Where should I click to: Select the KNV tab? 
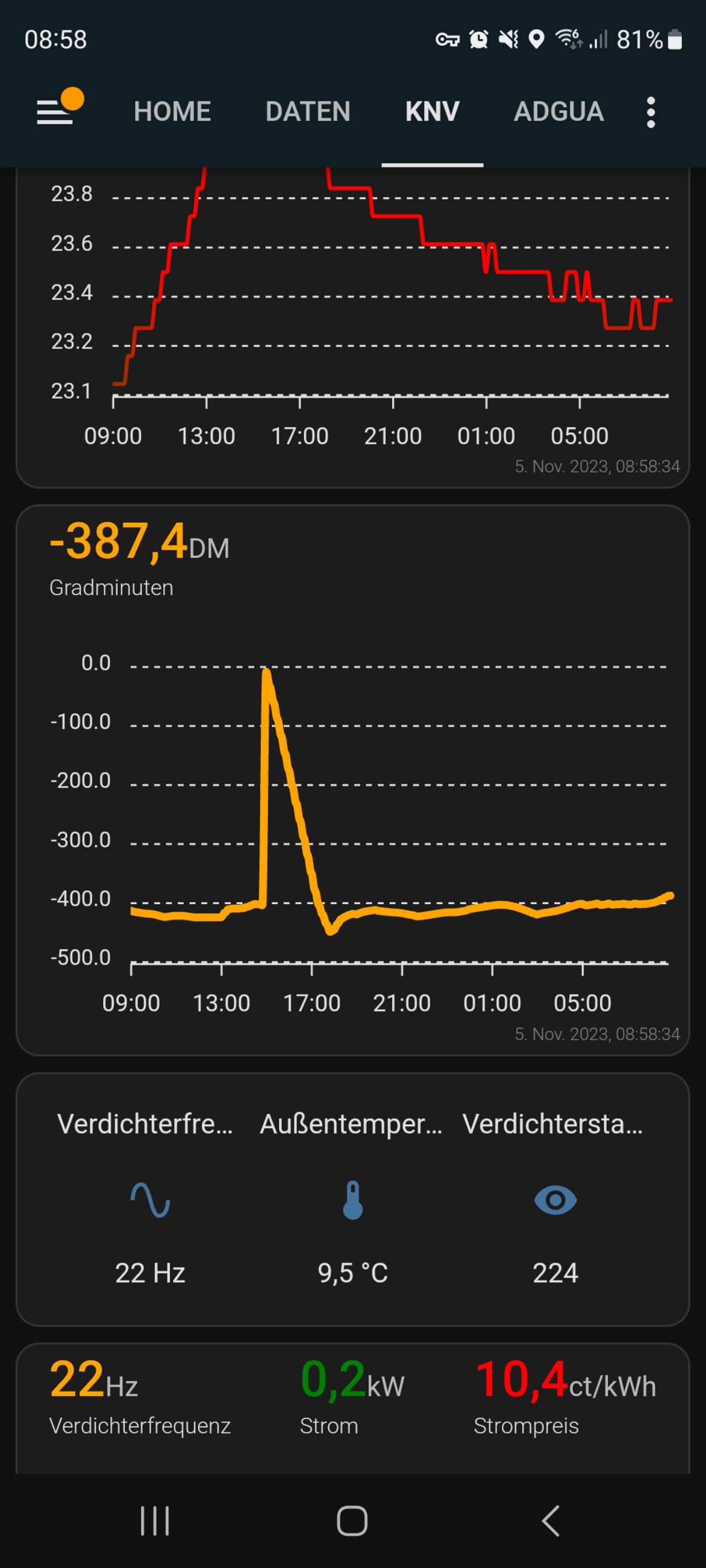[432, 111]
